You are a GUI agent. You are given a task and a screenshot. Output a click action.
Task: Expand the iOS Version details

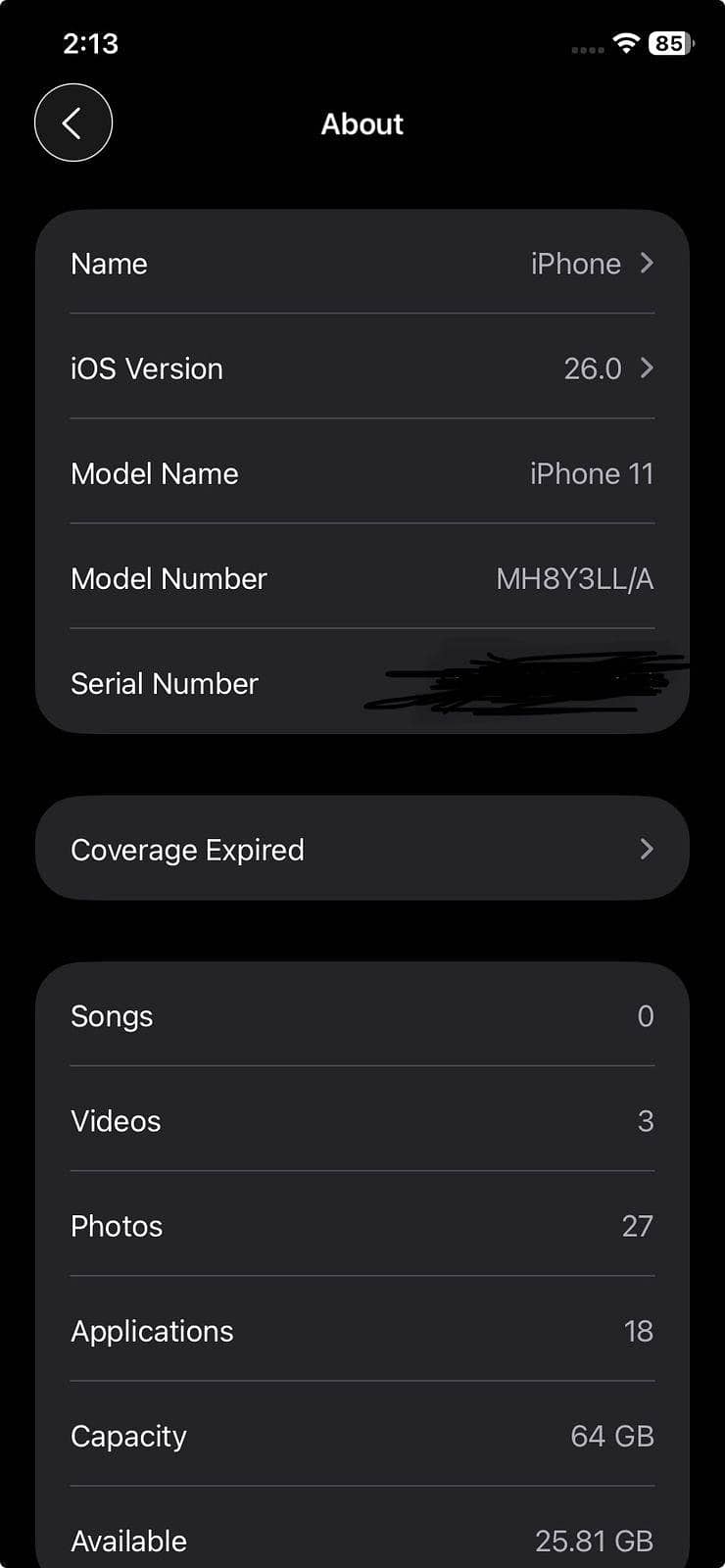(647, 368)
